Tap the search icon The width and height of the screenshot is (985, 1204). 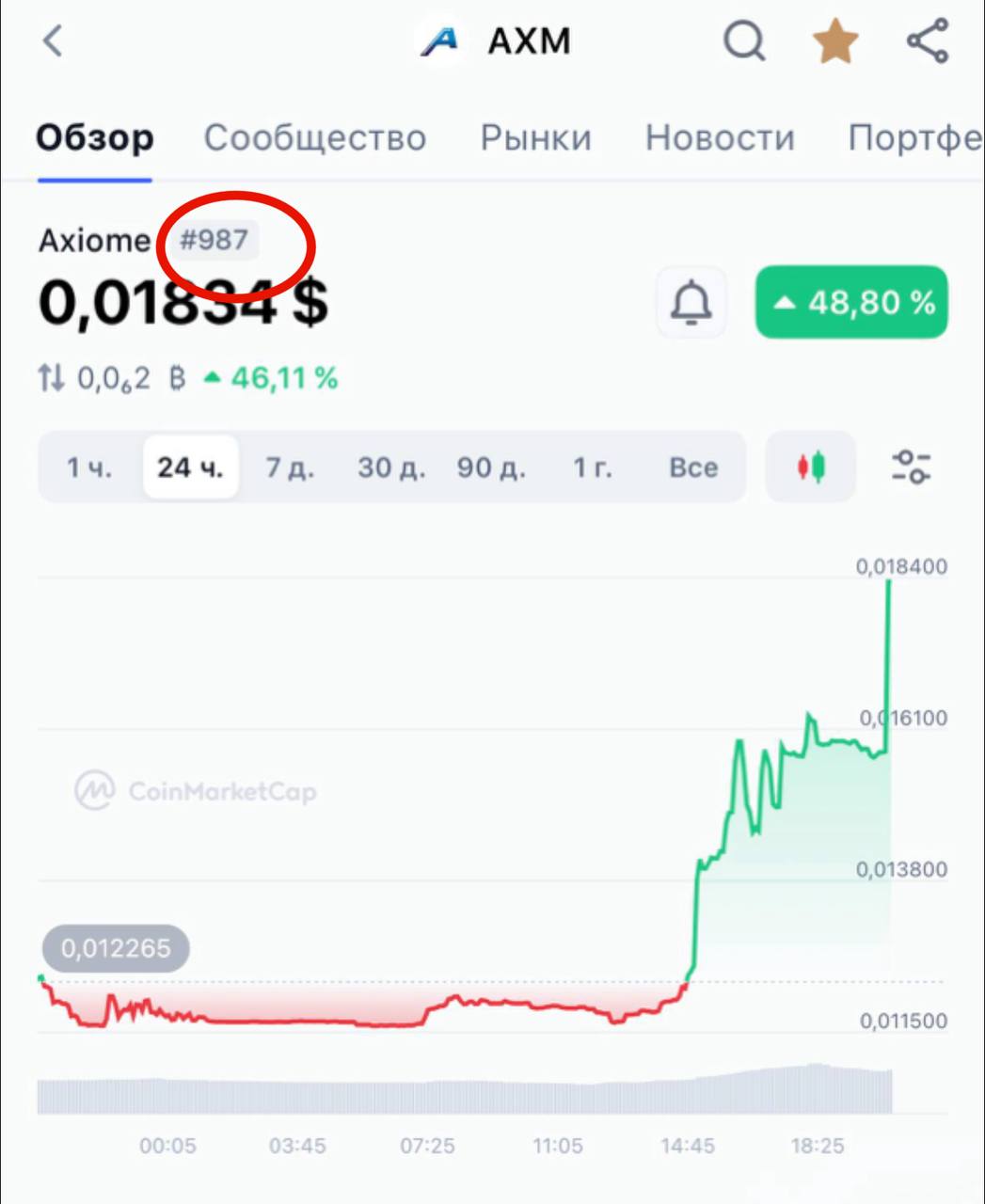pos(744,40)
